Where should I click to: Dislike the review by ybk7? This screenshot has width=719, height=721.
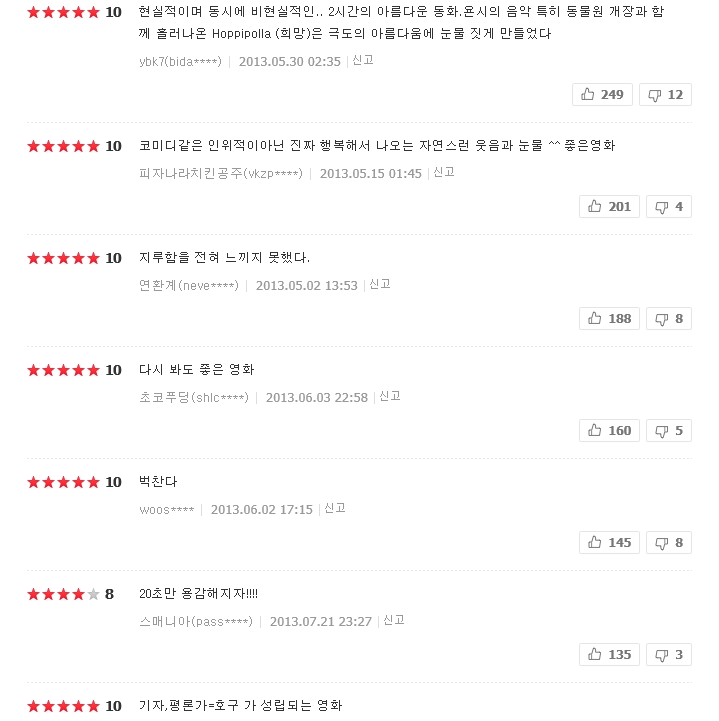[665, 94]
